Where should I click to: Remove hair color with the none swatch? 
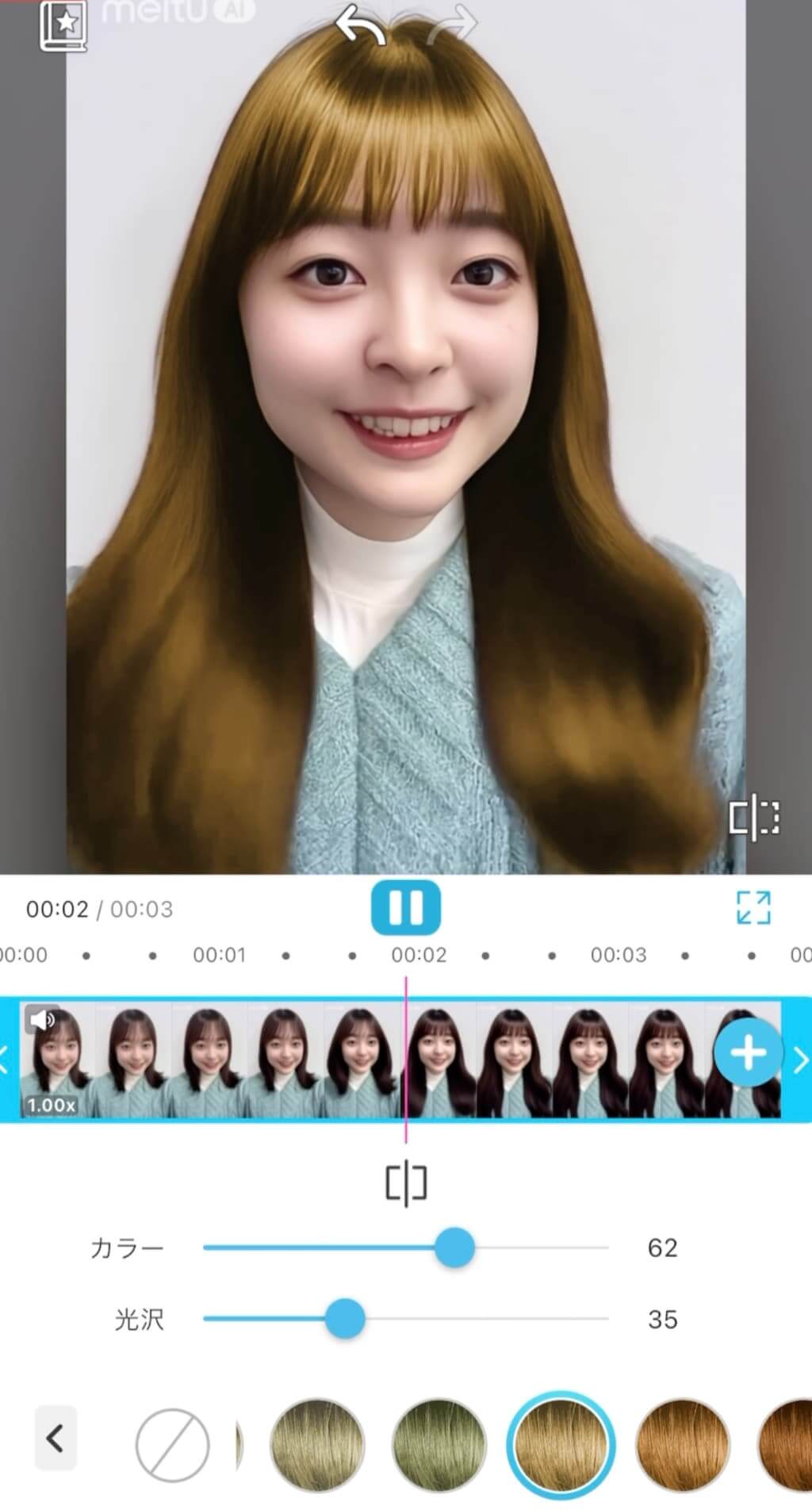coord(172,1445)
